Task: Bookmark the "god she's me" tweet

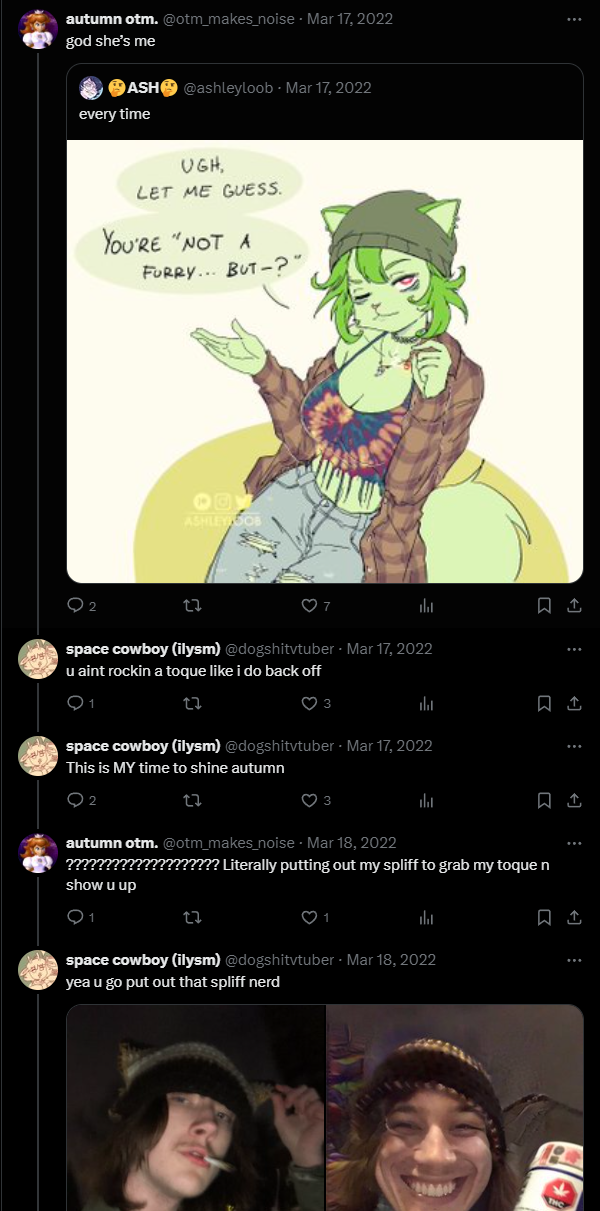Action: coord(544,605)
